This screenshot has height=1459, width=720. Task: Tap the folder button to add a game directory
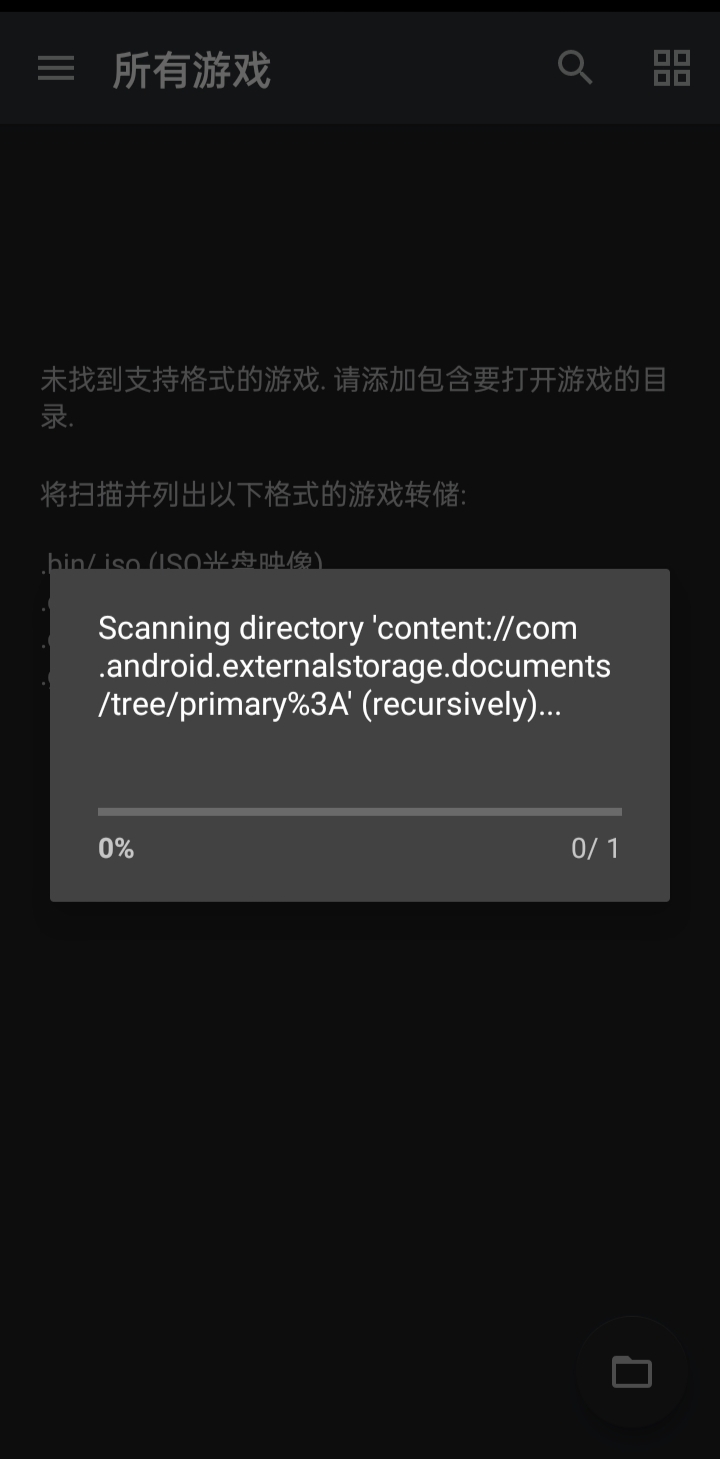[x=632, y=1372]
